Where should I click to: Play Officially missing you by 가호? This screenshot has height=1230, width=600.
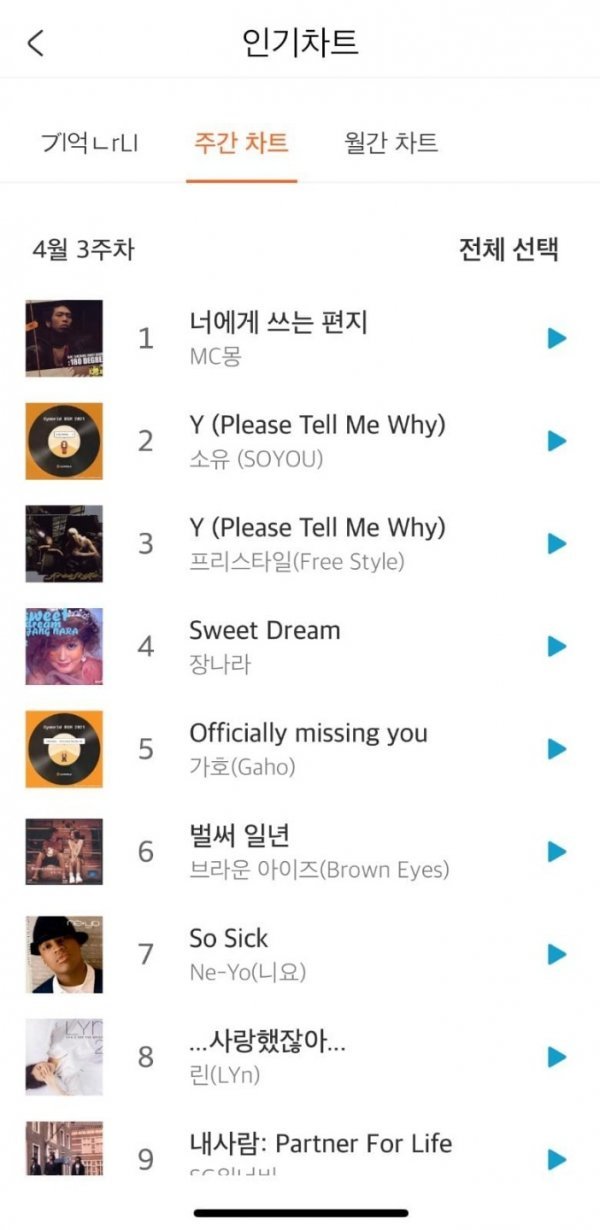pyautogui.click(x=557, y=749)
